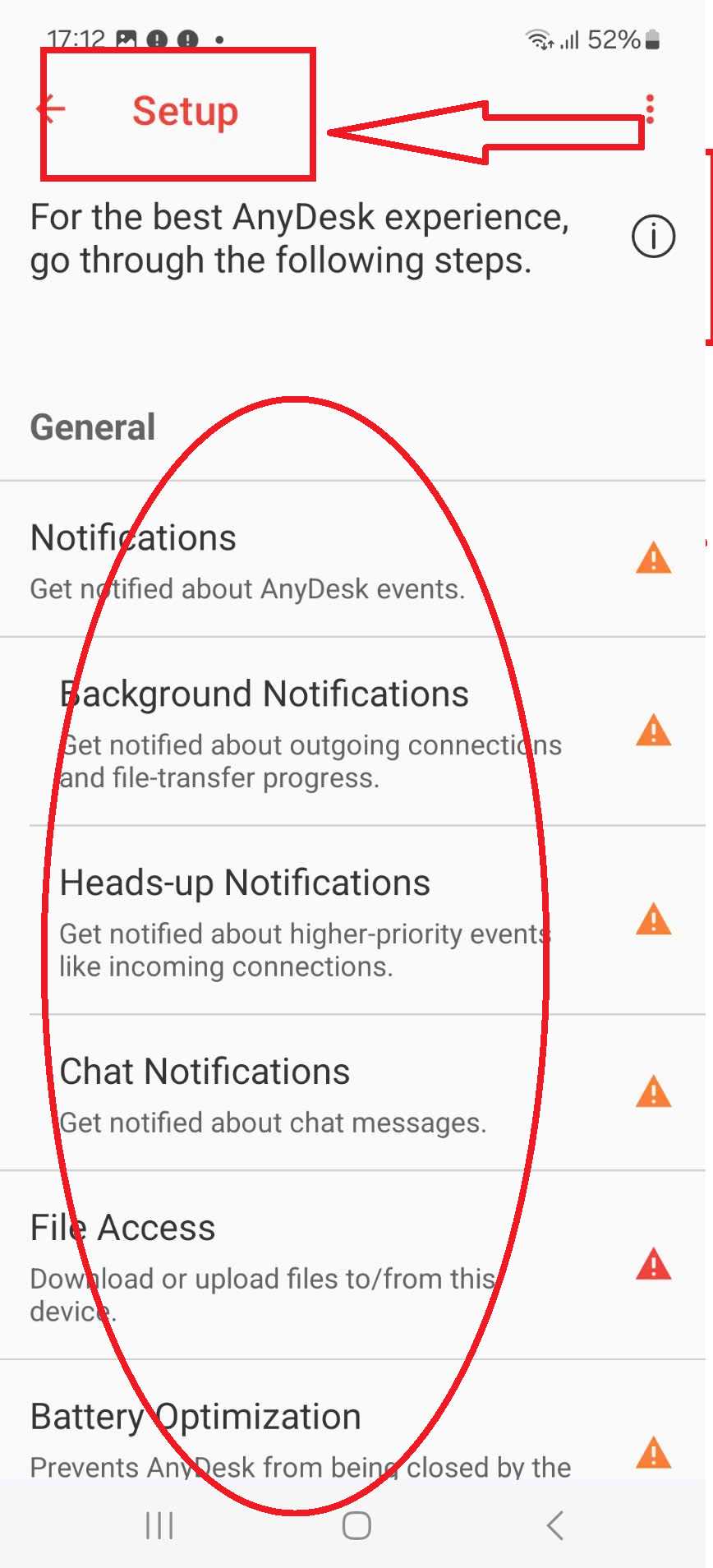The height and width of the screenshot is (1568, 713).
Task: Tap the info icon beside the setup intro
Action: pos(653,238)
